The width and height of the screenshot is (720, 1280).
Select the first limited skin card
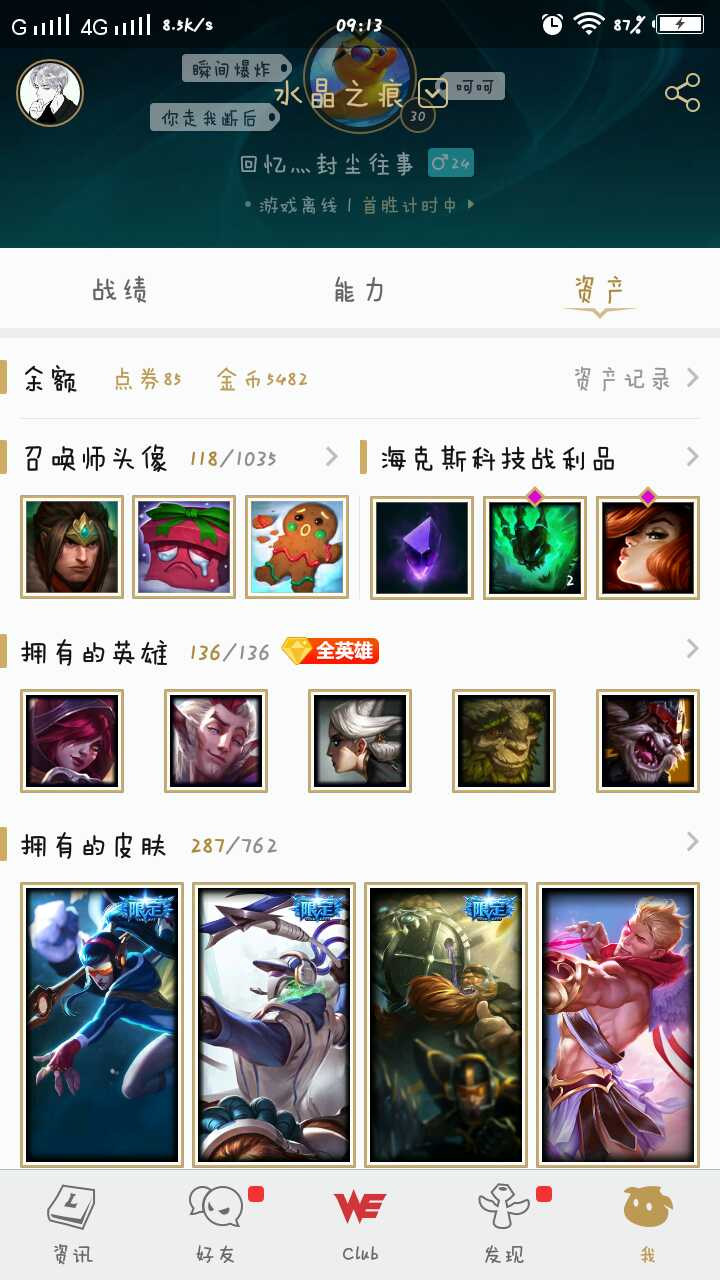(102, 1024)
